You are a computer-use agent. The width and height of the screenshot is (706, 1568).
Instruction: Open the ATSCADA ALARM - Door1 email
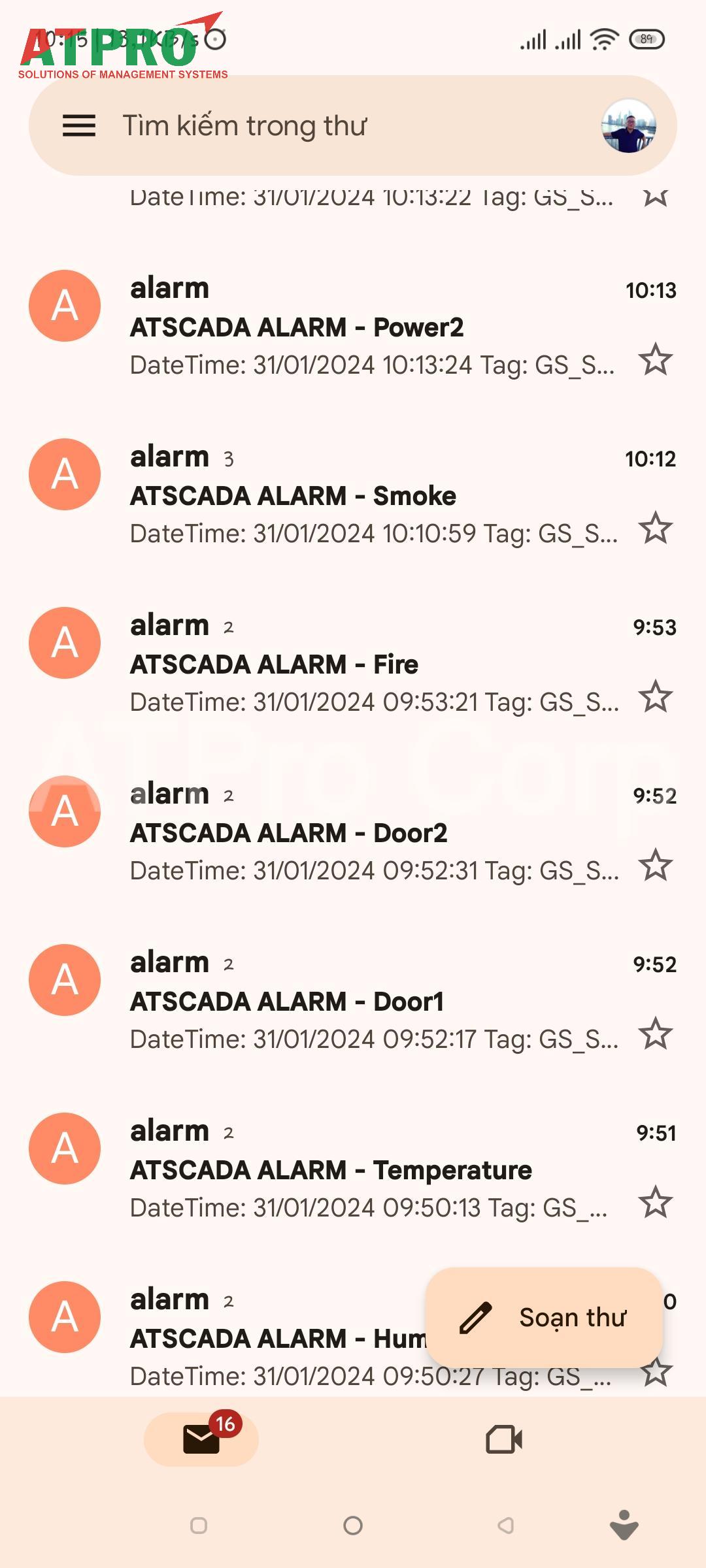(366, 1001)
